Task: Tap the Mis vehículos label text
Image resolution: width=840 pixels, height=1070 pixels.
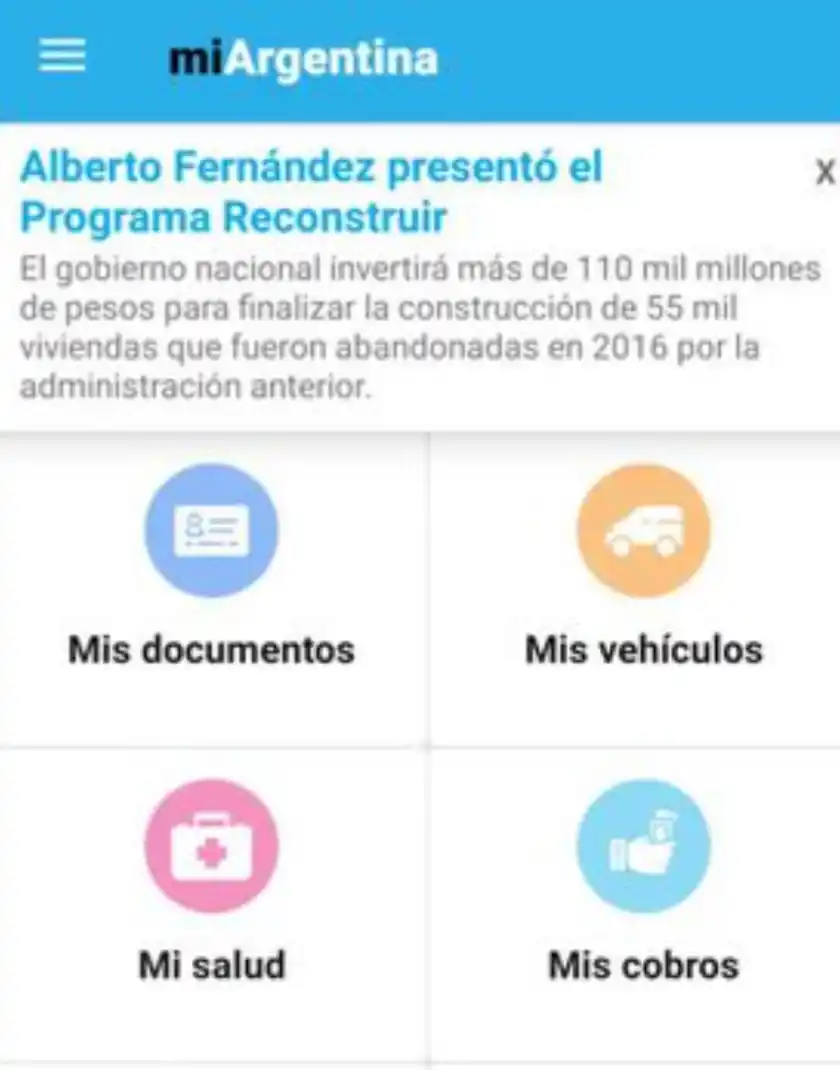Action: point(640,650)
